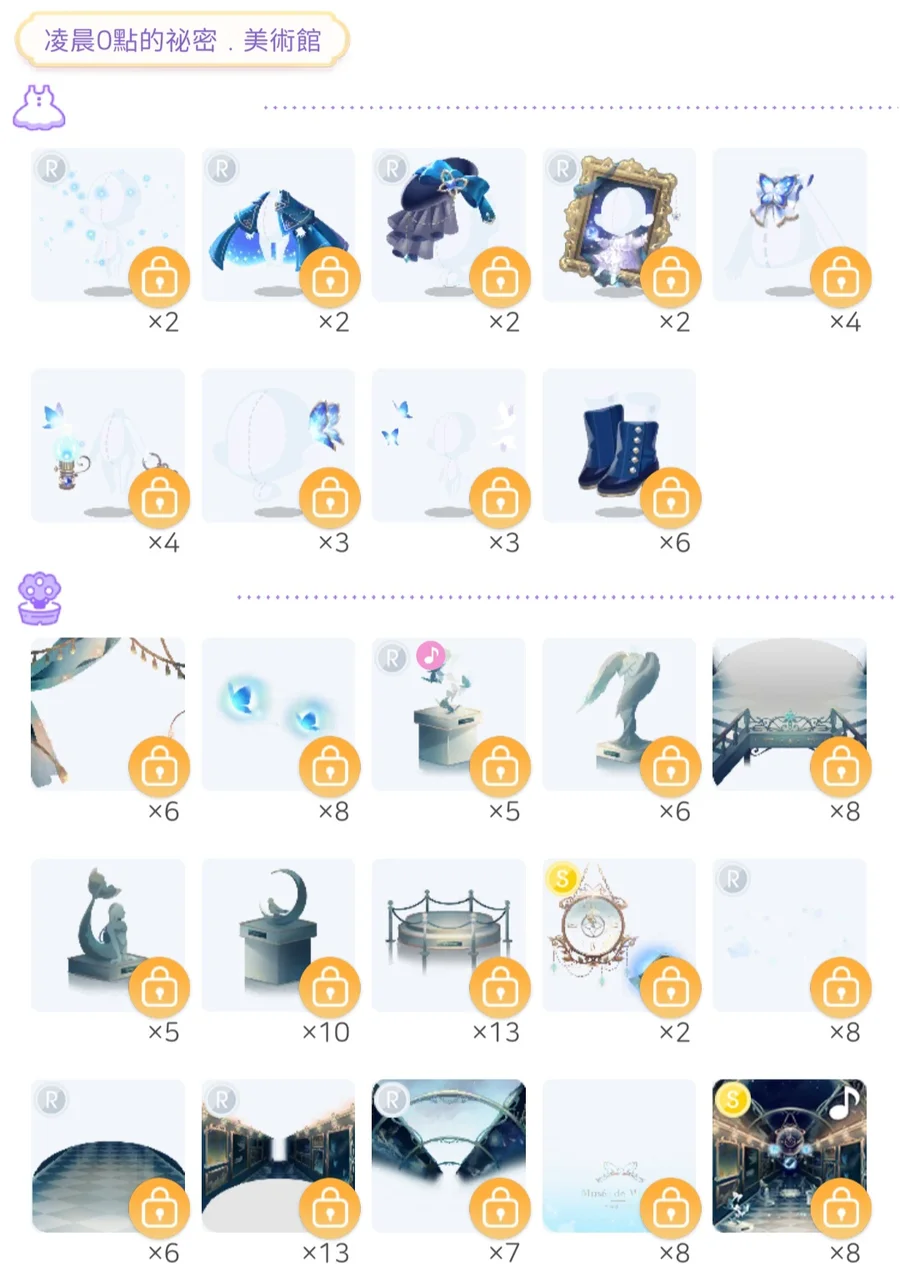The height and width of the screenshot is (1278, 900).
Task: Open the ornate hanging clock item
Action: [x=618, y=934]
